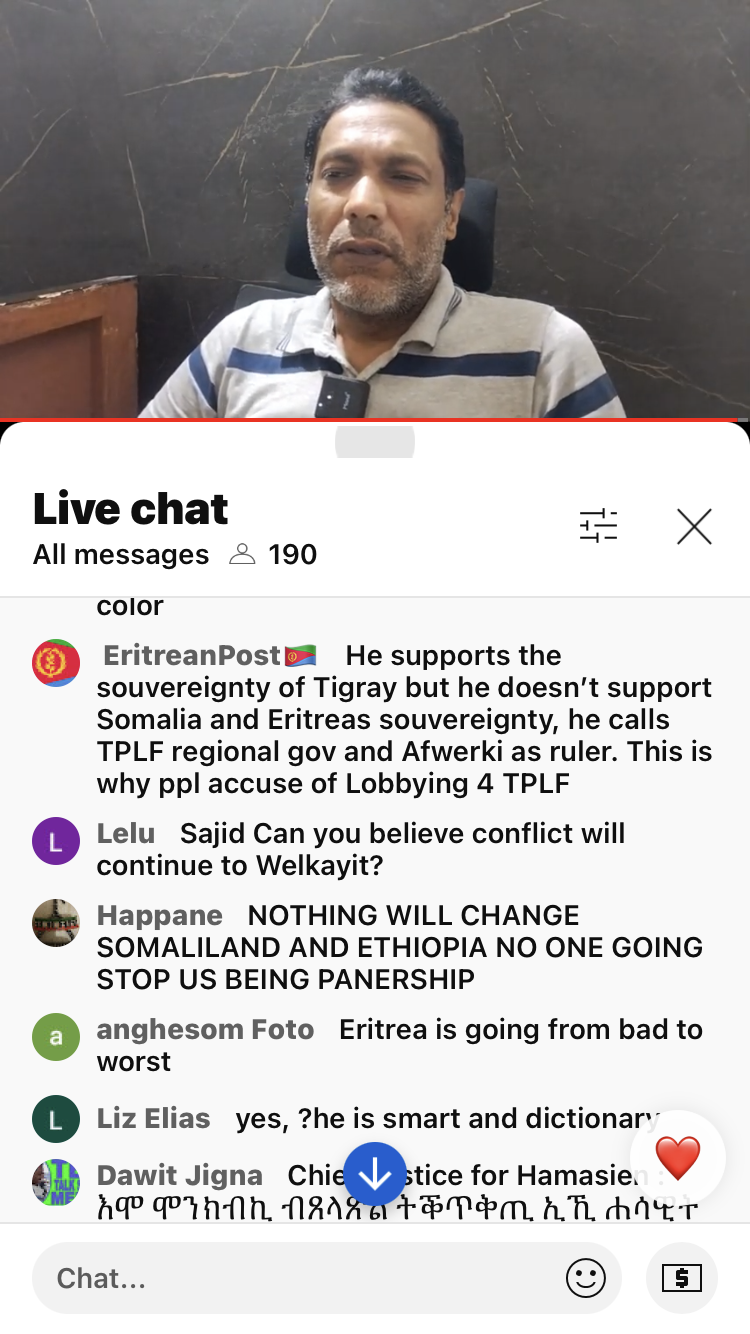Close the live chat panel
The width and height of the screenshot is (750, 1334).
click(694, 526)
